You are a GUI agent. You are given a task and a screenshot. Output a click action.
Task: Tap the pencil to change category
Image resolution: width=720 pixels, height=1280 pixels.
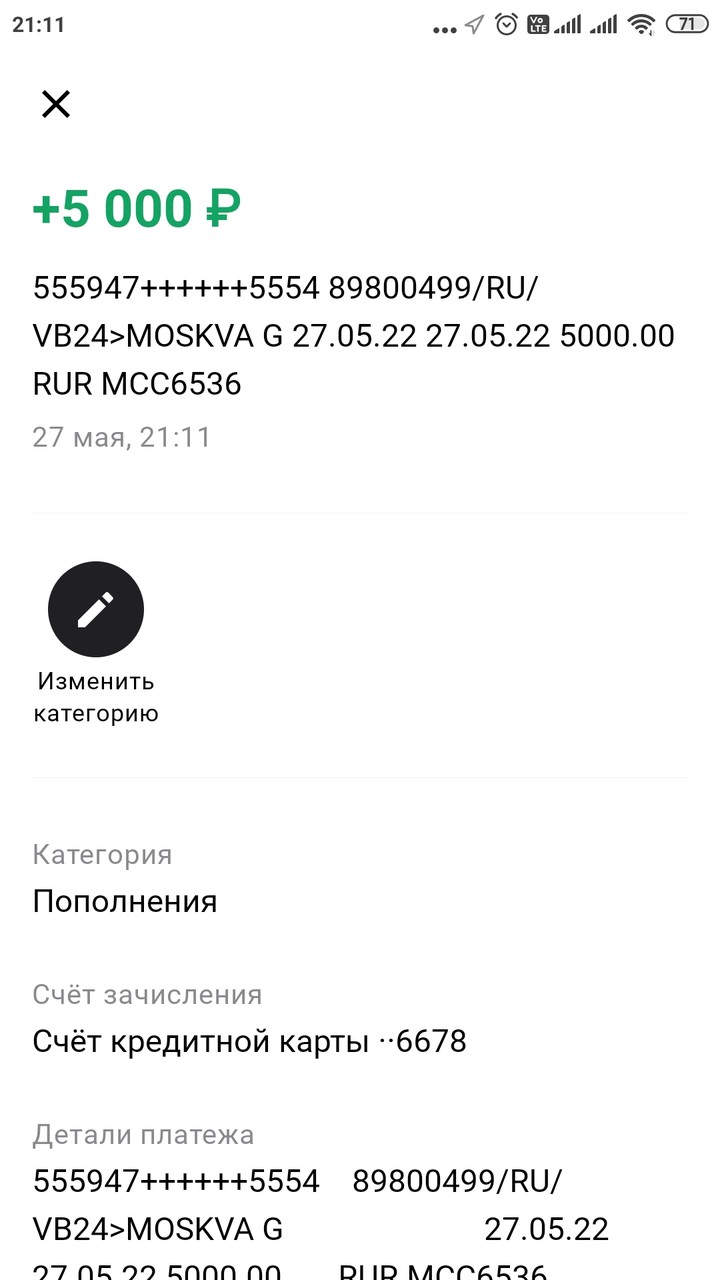96,609
